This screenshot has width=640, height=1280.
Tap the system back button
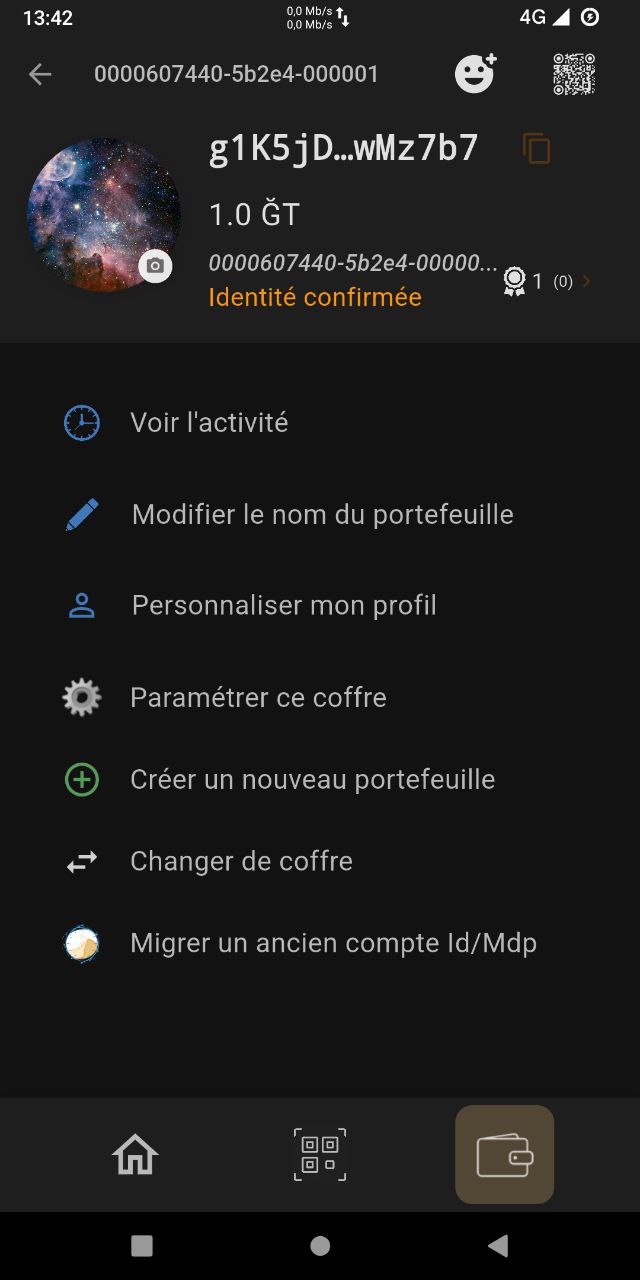(498, 1246)
